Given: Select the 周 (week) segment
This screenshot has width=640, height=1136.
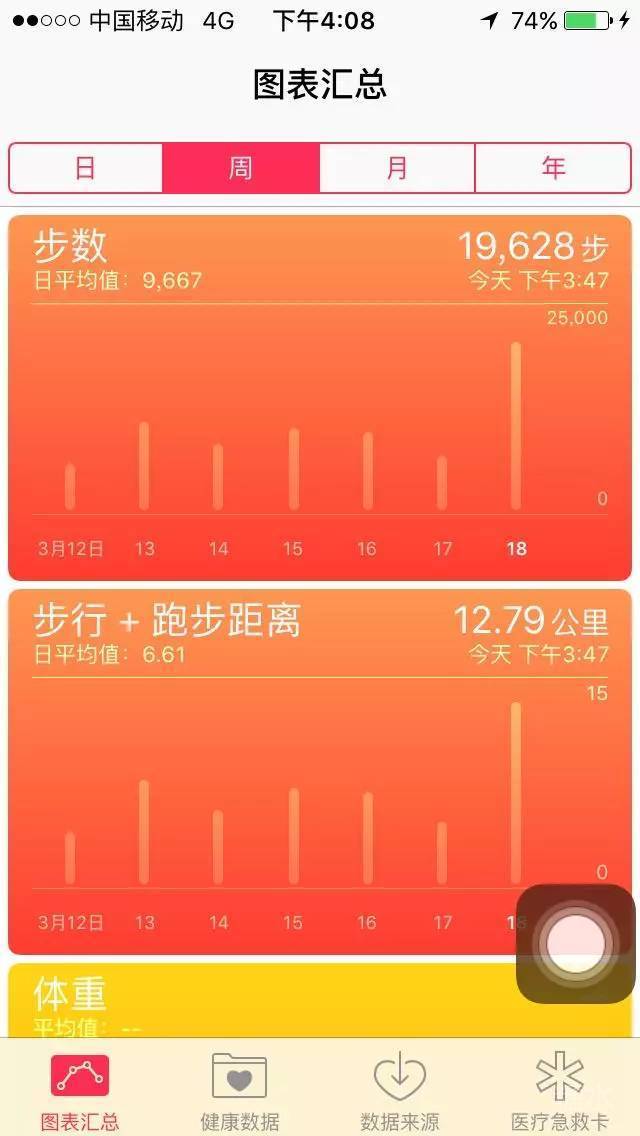Looking at the screenshot, I should coord(241,168).
